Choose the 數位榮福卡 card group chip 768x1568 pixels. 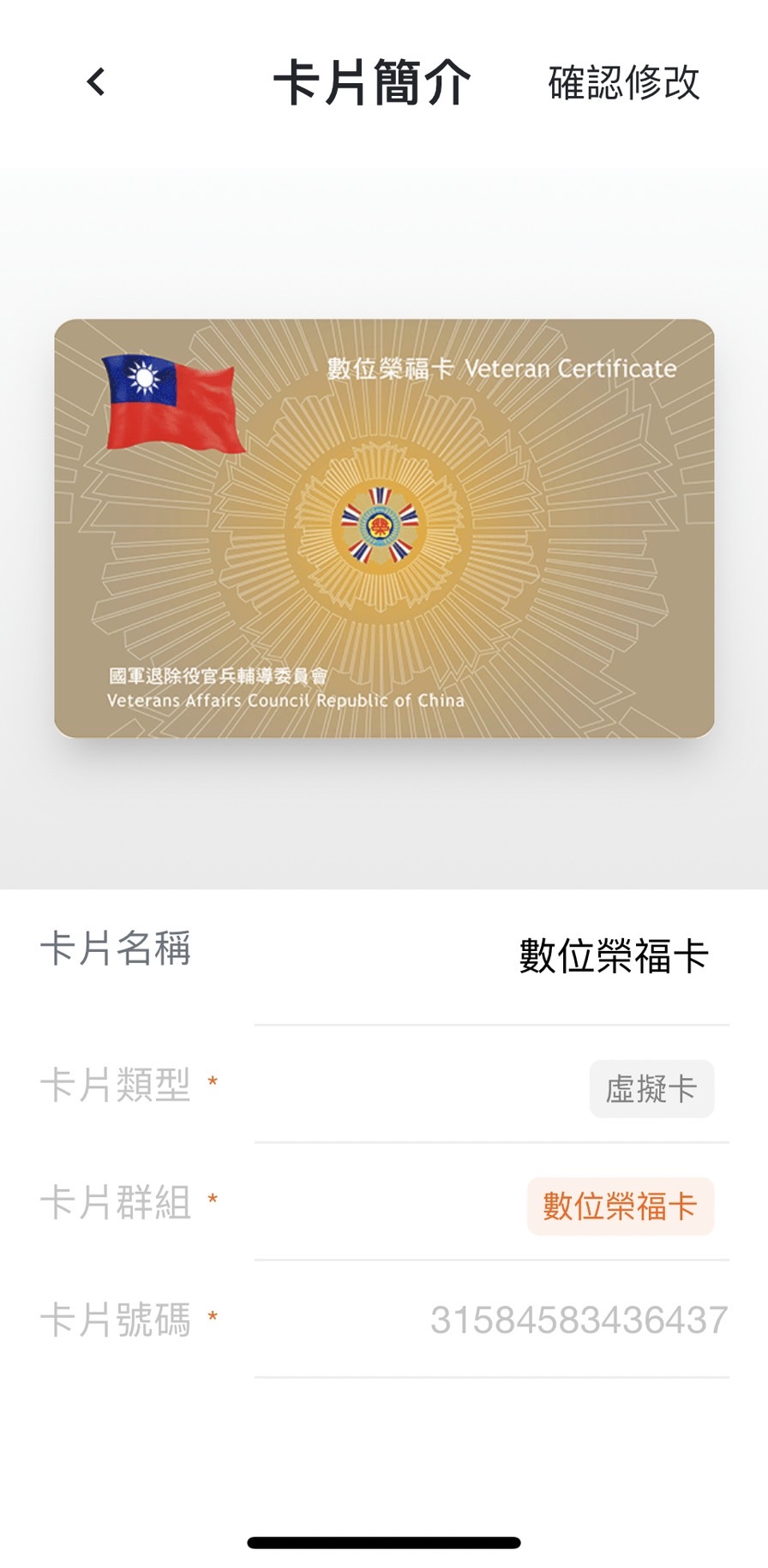pos(620,1206)
